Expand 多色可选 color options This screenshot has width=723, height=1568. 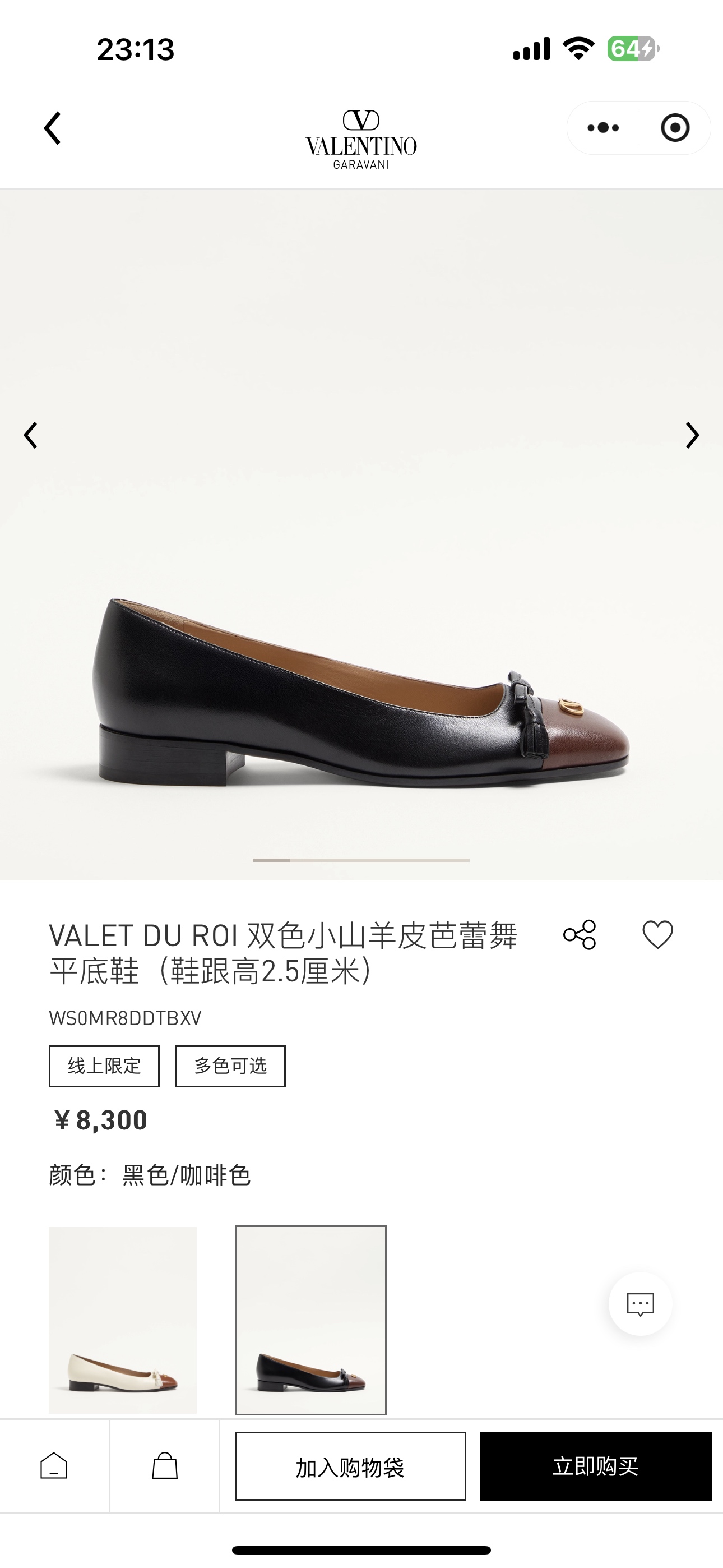pyautogui.click(x=230, y=1065)
